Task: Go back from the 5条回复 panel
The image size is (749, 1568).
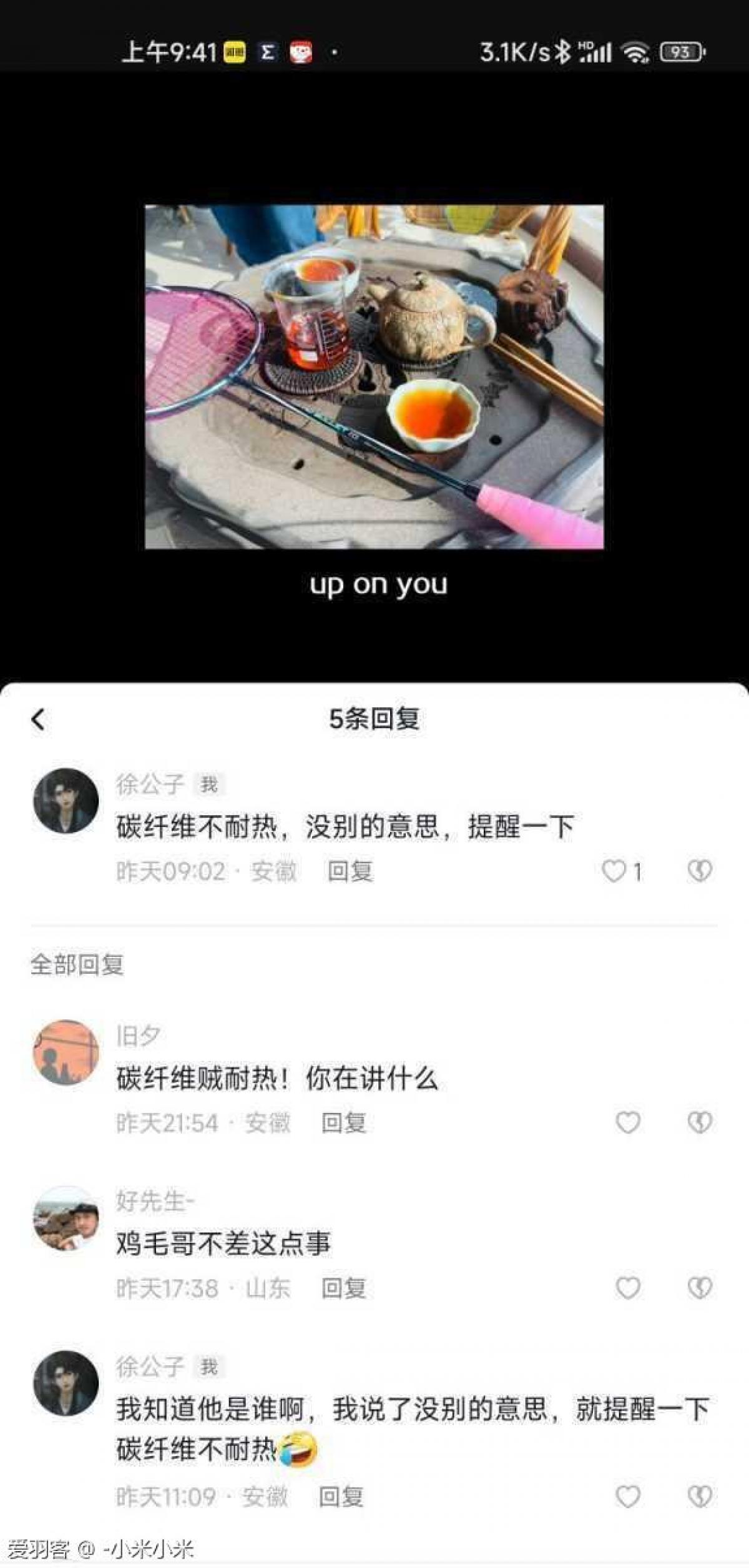Action: [x=38, y=719]
